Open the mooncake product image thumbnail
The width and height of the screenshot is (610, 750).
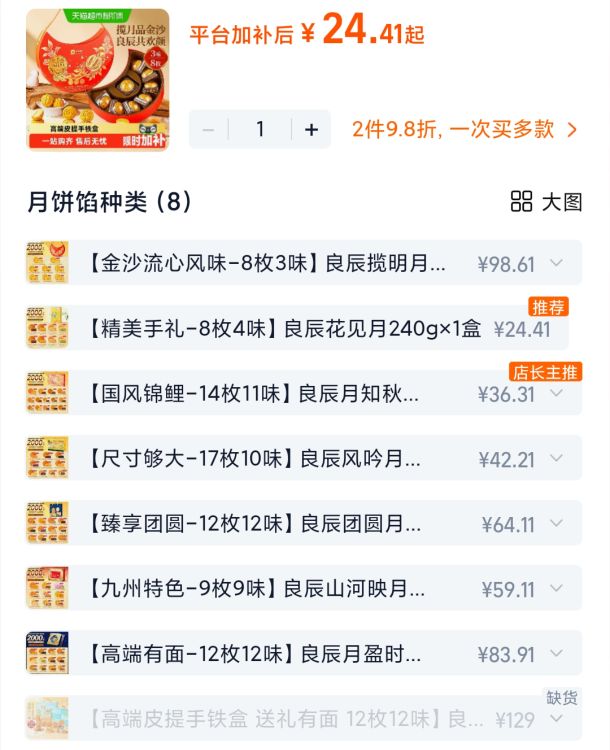(98, 79)
